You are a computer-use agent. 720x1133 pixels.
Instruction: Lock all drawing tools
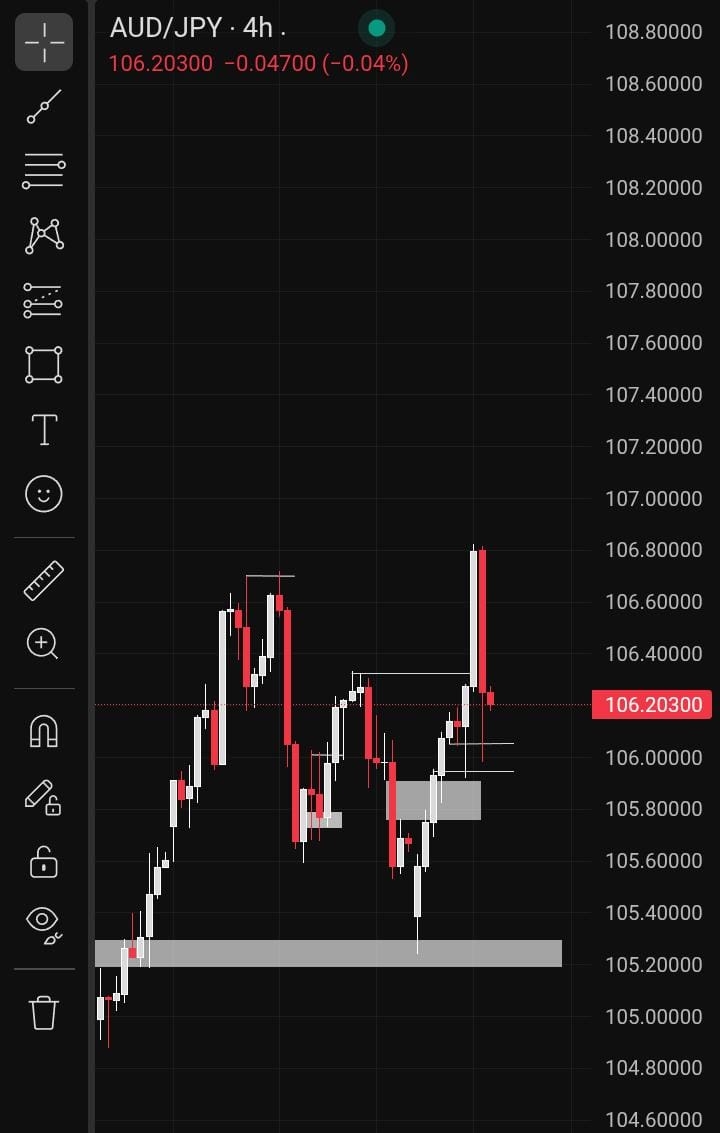[44, 862]
